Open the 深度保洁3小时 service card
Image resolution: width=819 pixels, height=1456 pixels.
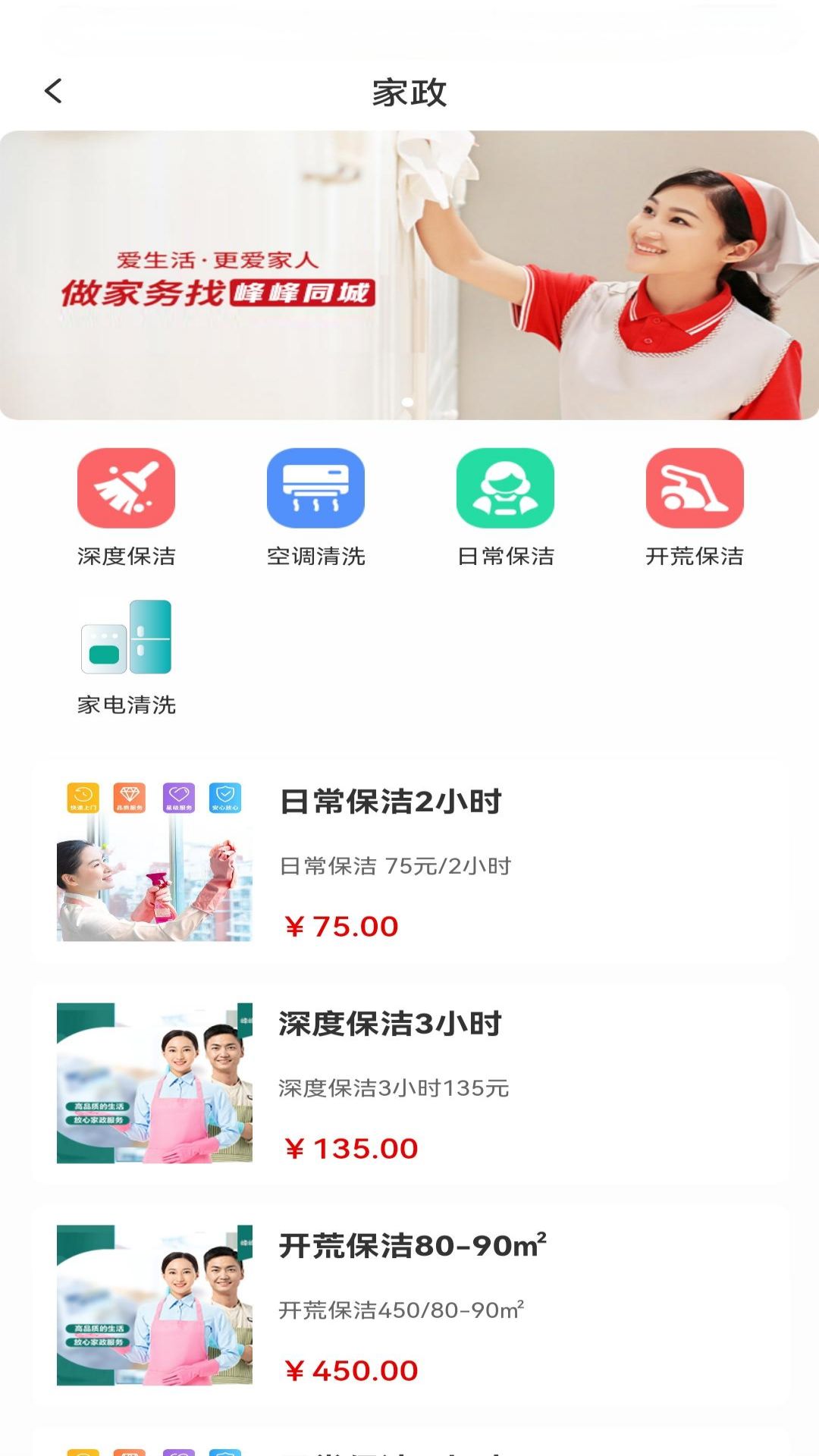coord(409,1084)
